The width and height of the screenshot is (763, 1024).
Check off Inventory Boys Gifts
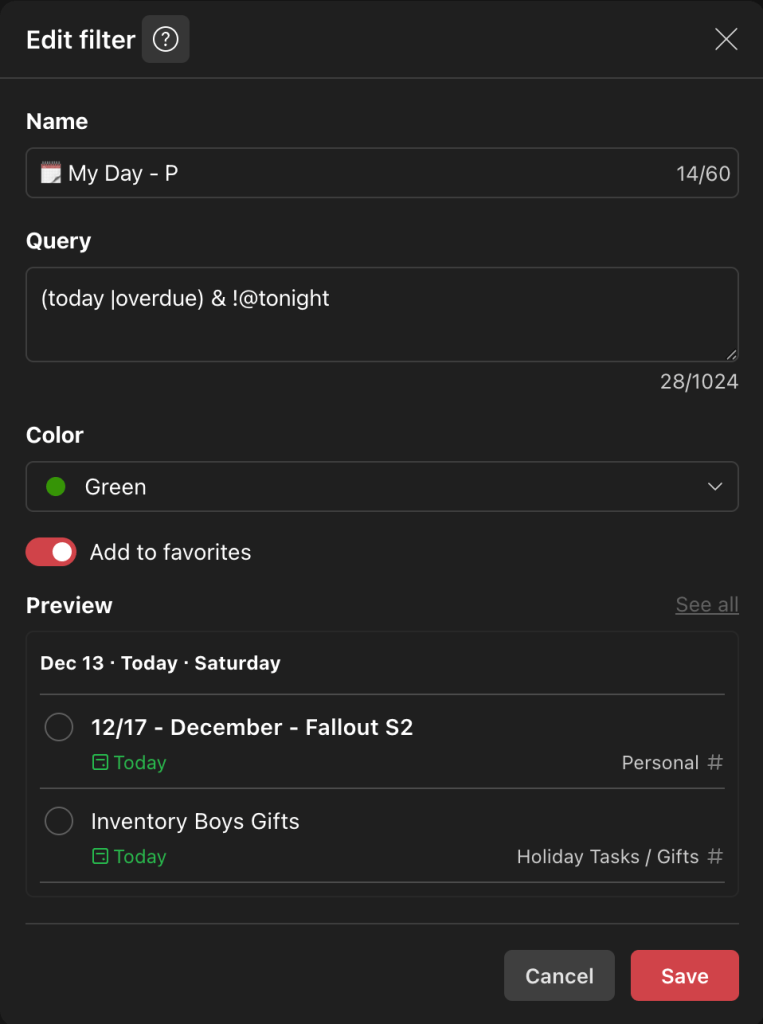point(59,821)
